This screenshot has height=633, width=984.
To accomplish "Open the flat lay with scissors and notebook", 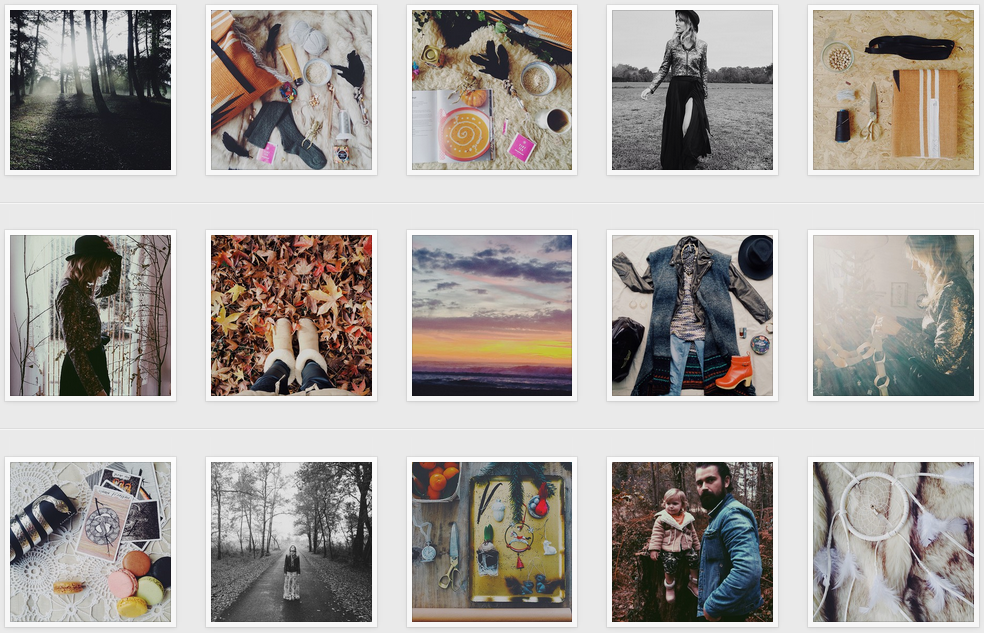I will pos(893,90).
